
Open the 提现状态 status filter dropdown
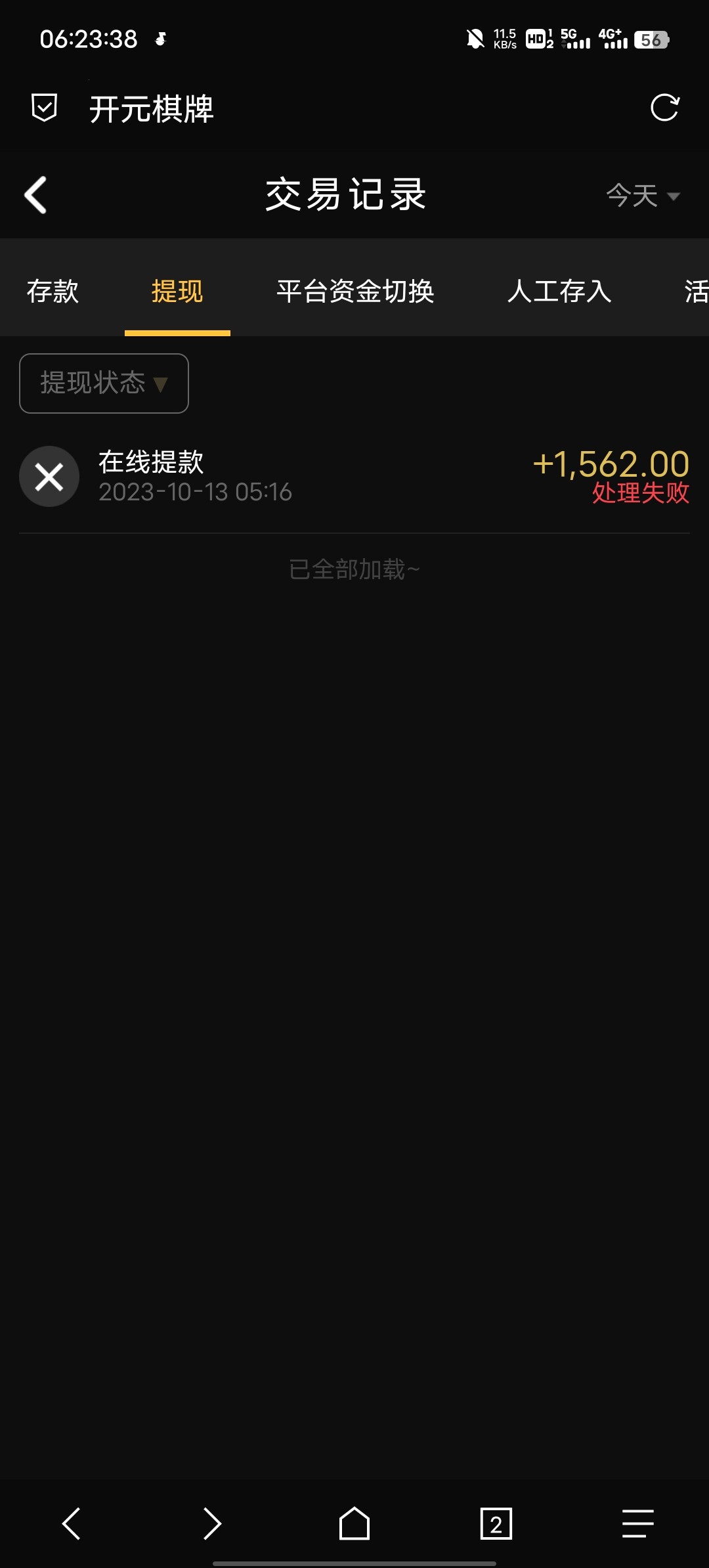103,383
